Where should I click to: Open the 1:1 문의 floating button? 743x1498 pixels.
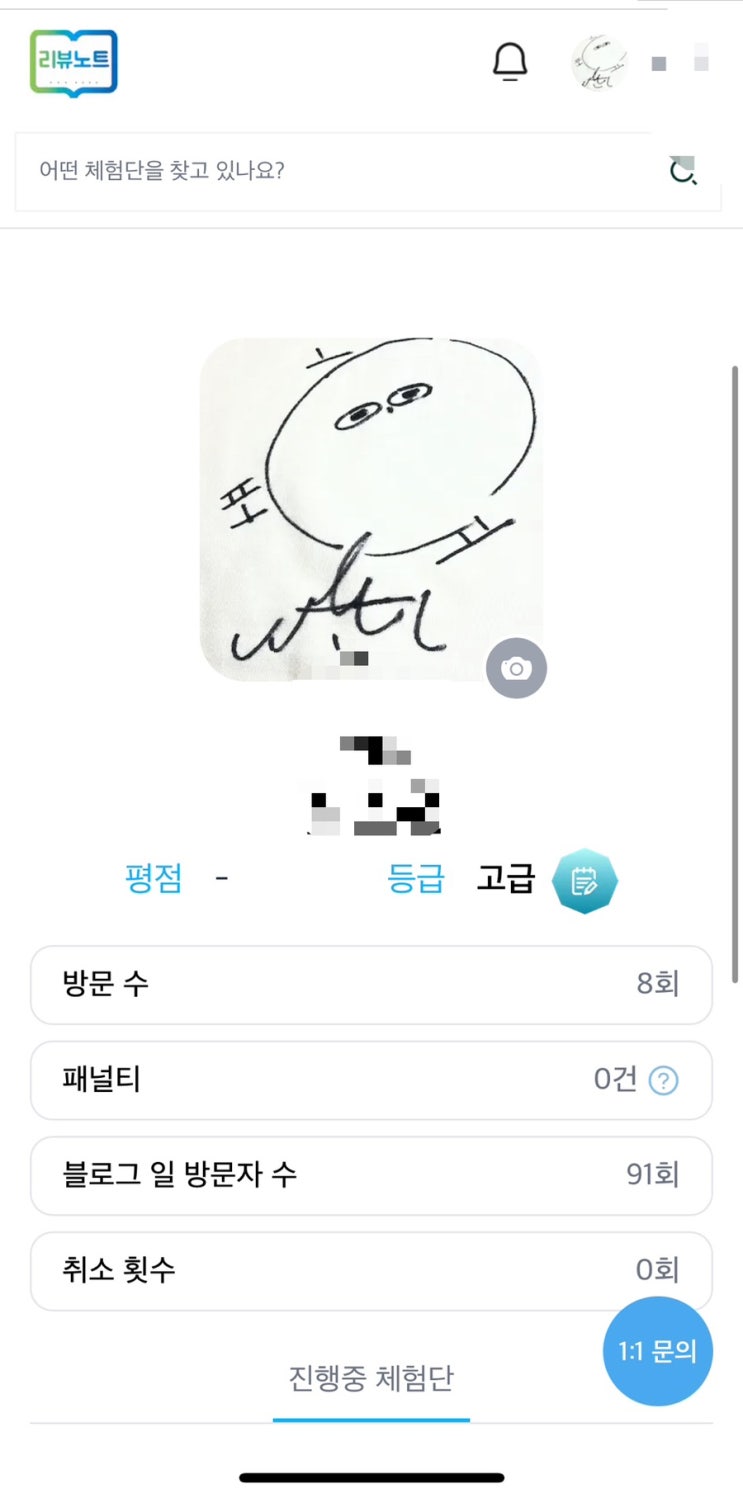click(658, 1352)
